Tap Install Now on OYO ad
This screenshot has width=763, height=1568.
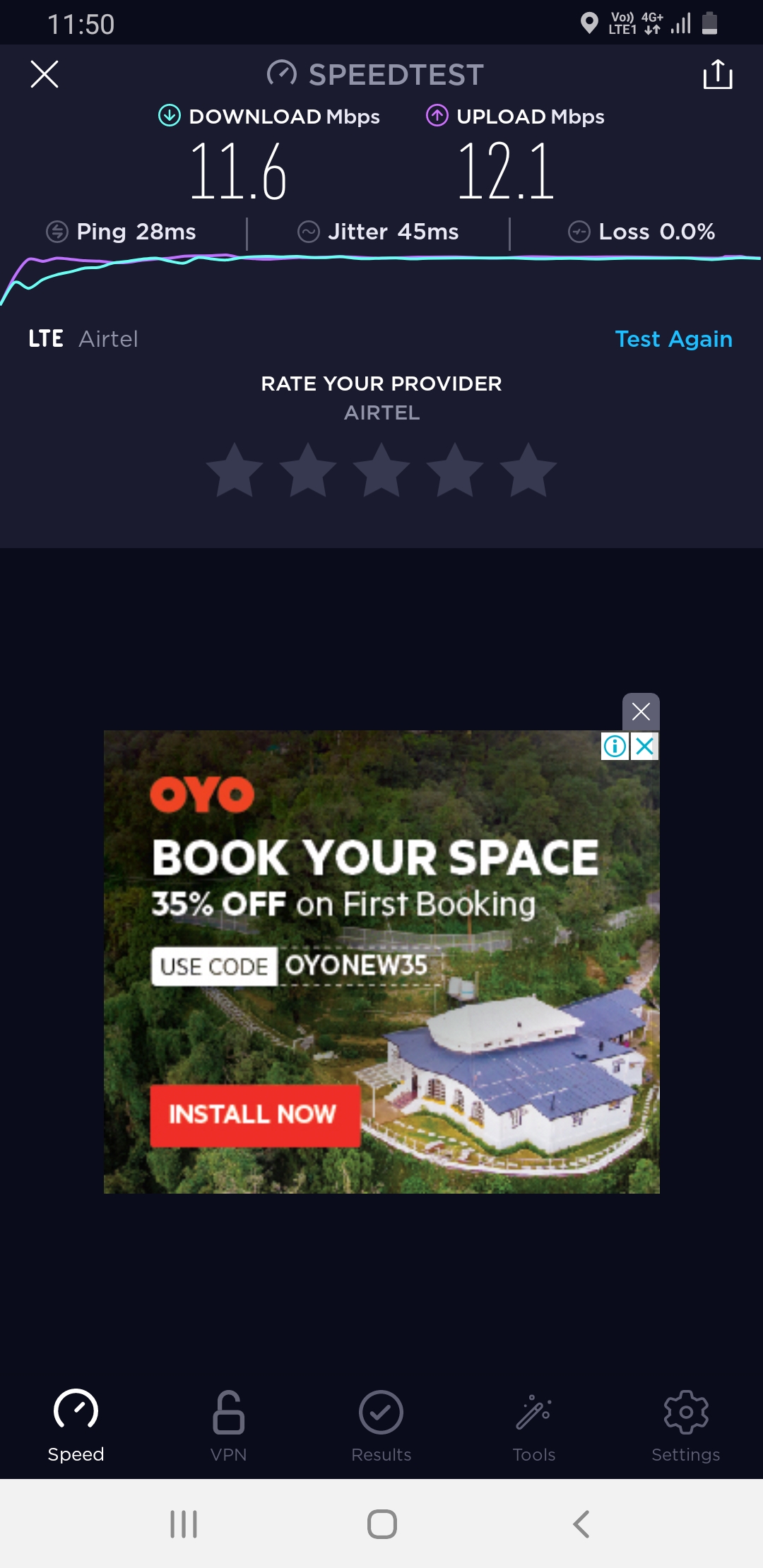pyautogui.click(x=254, y=1115)
